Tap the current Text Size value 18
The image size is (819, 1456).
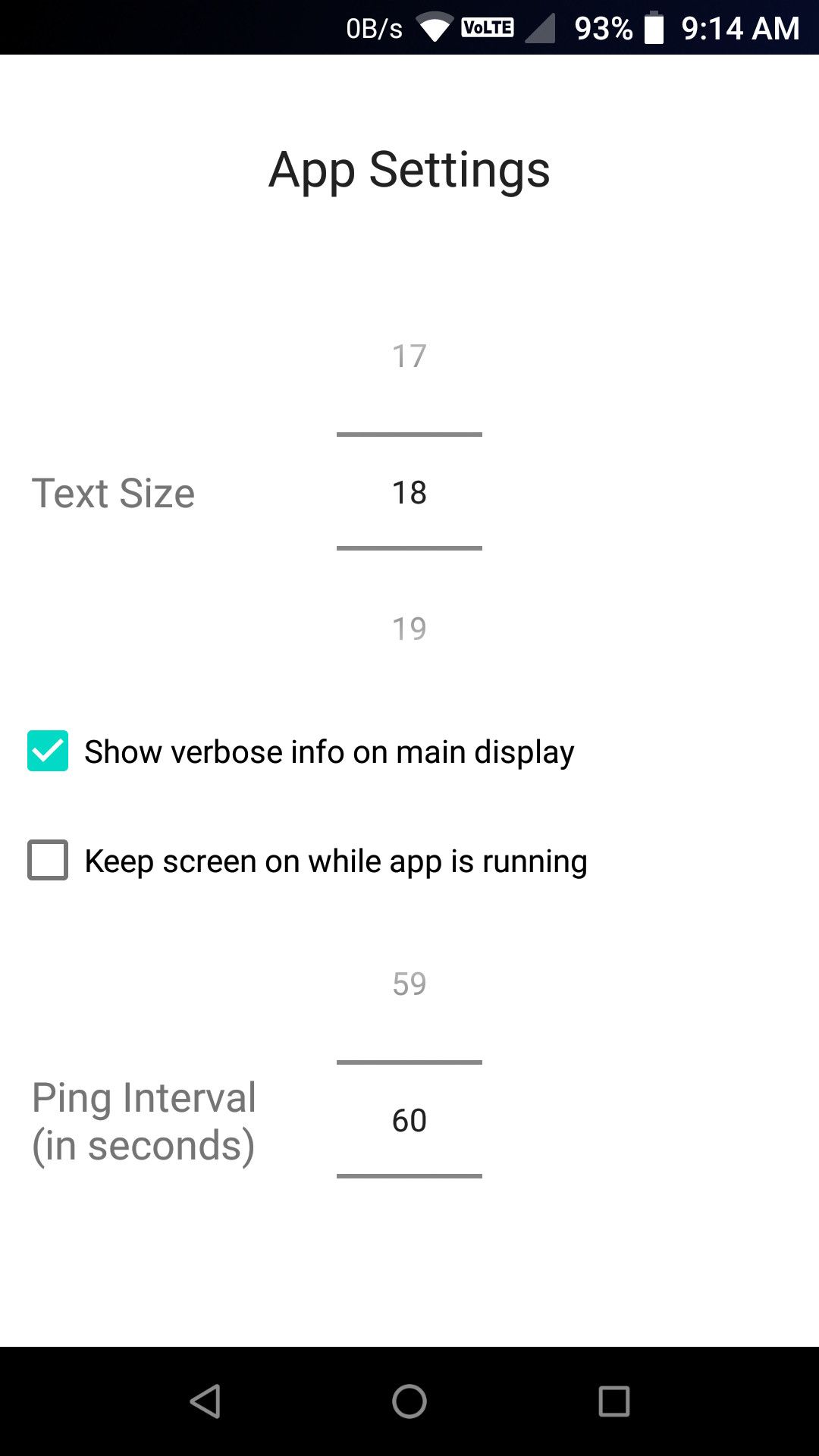pyautogui.click(x=409, y=493)
